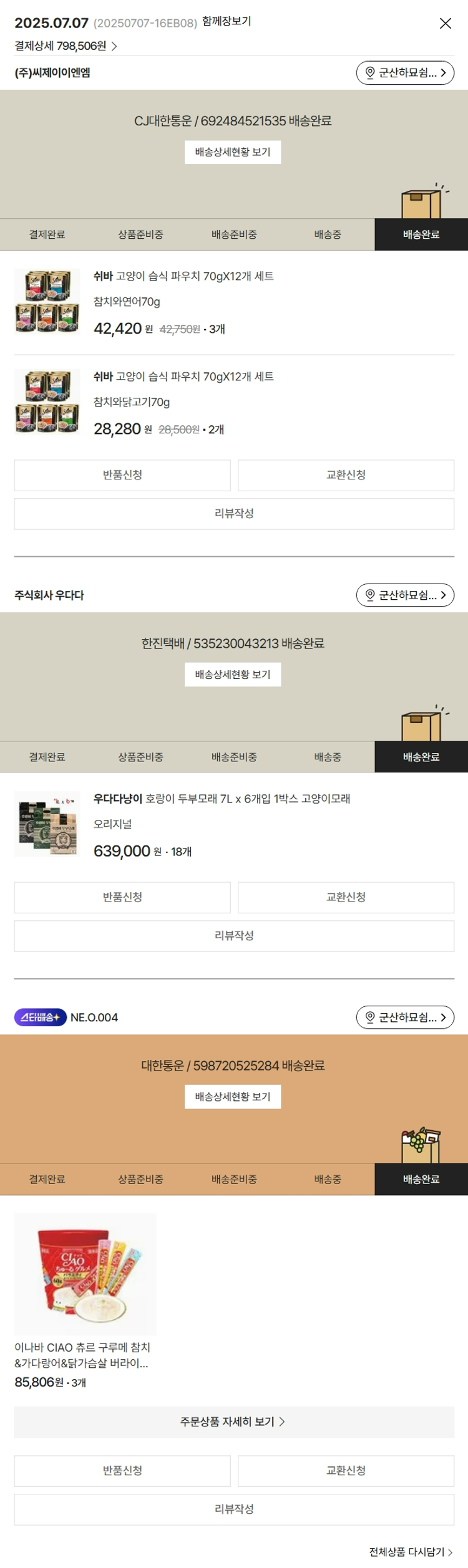Request exchange for the CIAO 츄르 order
This screenshot has width=468, height=1568.
346,1471
